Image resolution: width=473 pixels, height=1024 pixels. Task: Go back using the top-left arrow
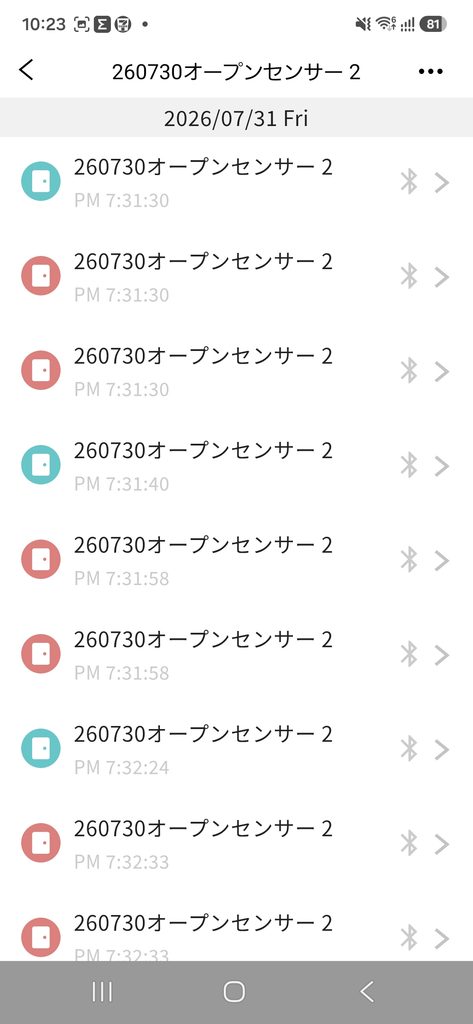26,70
